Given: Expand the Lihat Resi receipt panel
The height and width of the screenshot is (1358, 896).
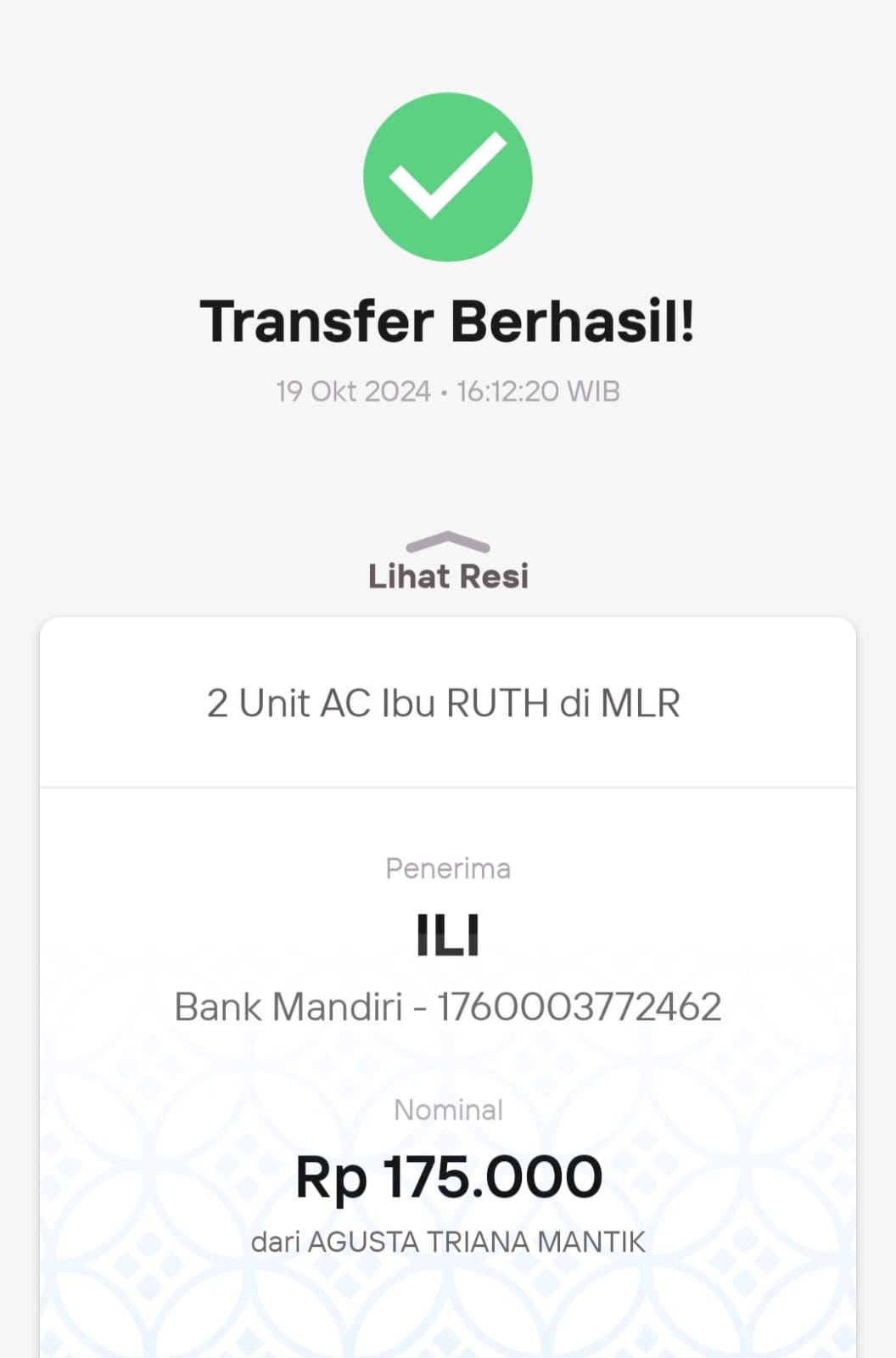Looking at the screenshot, I should click(448, 563).
